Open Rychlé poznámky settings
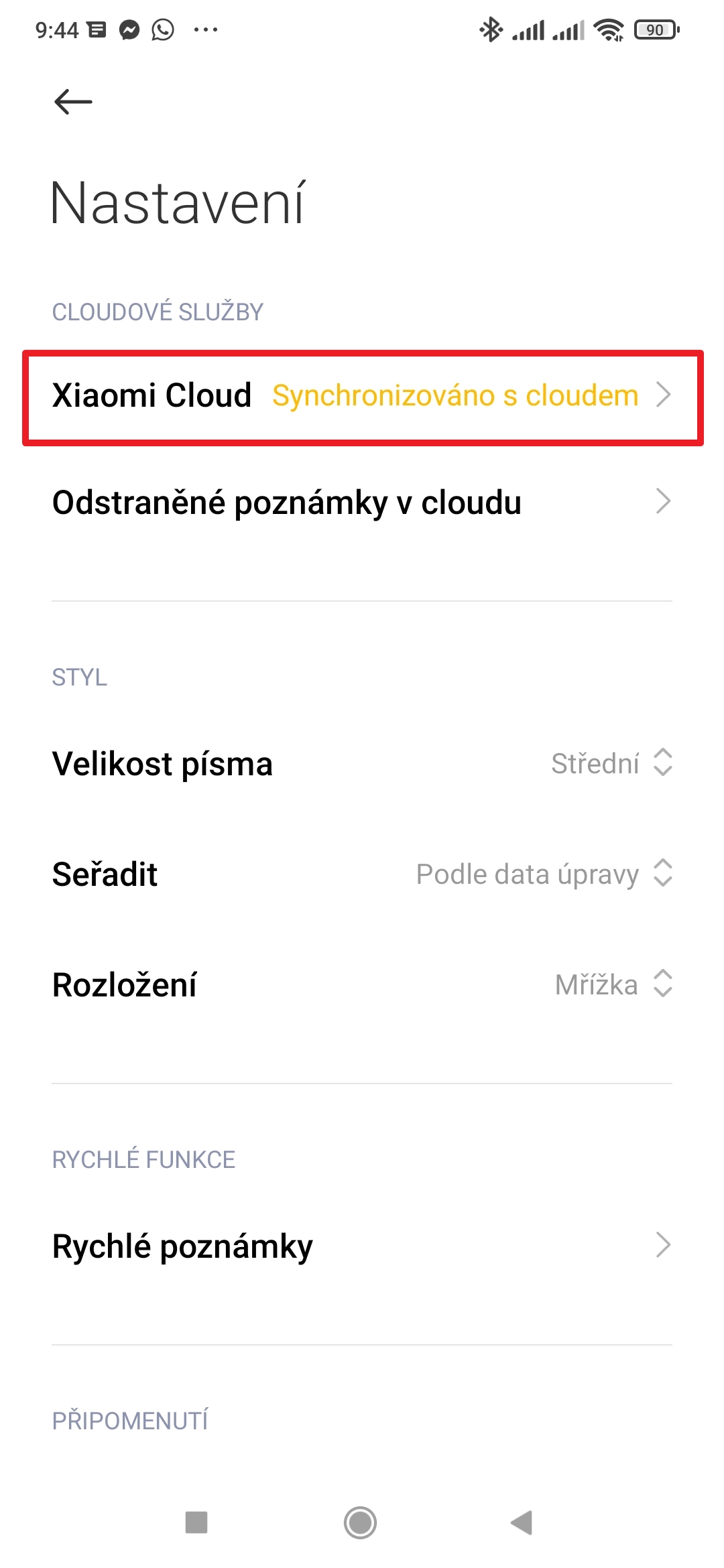This screenshot has width=724, height=1568. point(362,1246)
